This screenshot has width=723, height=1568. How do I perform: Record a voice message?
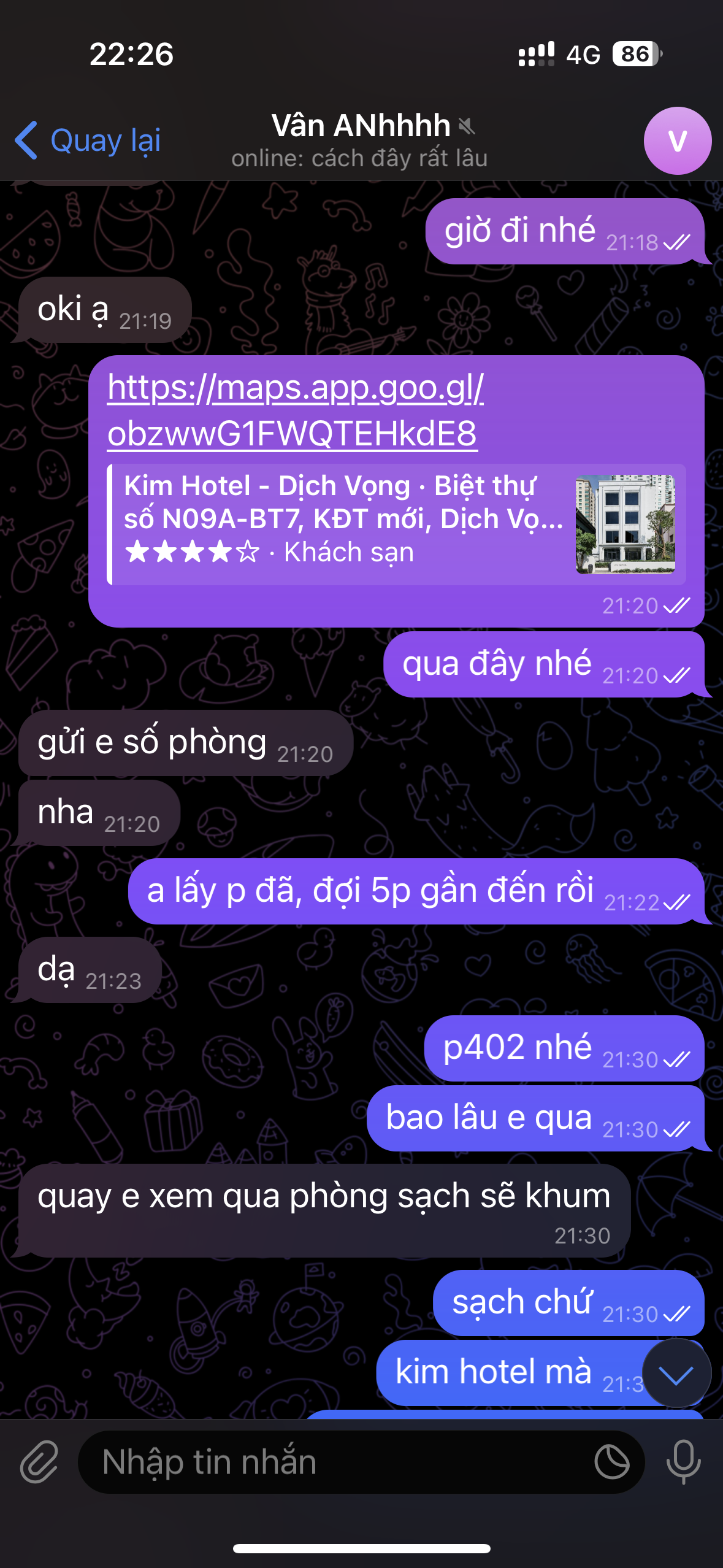coord(683,1462)
